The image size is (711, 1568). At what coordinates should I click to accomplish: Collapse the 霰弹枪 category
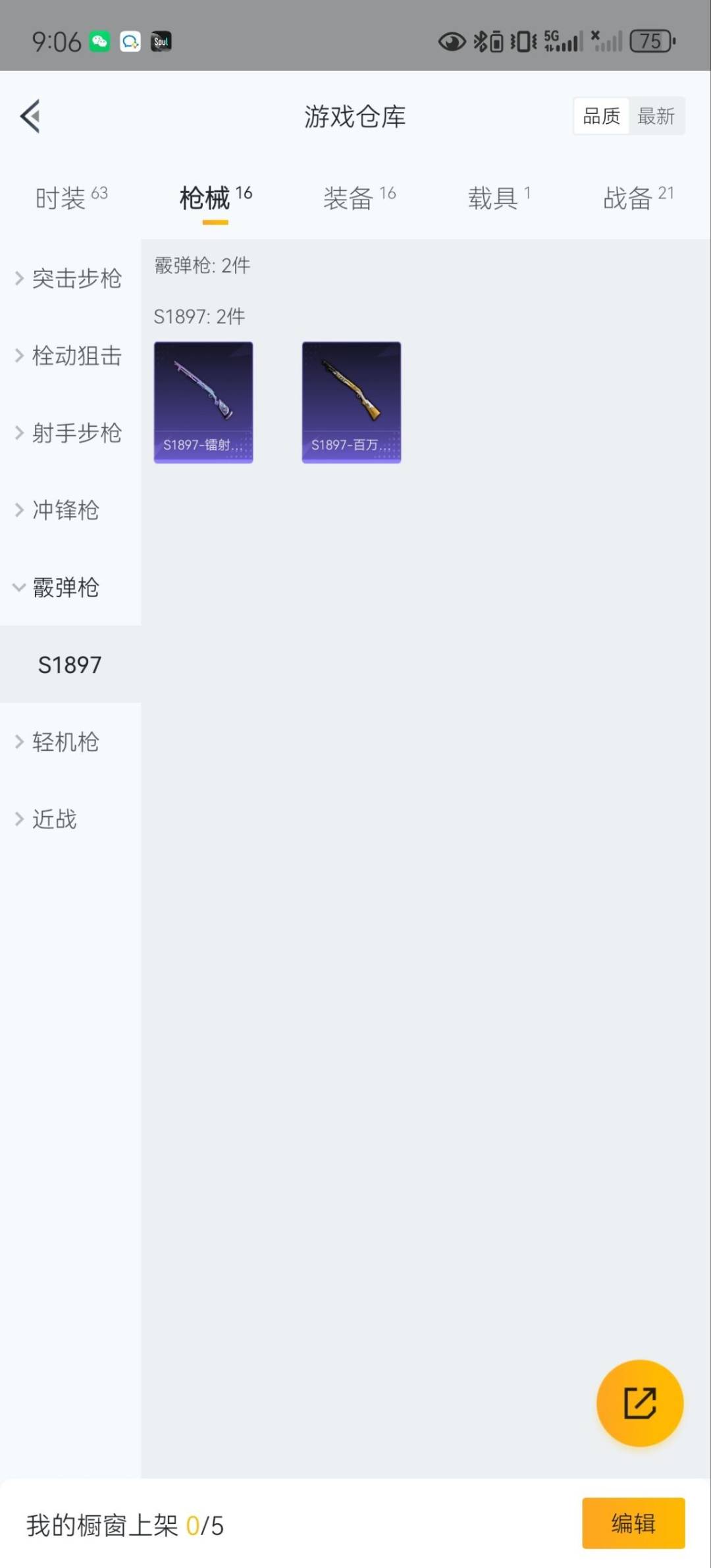[x=58, y=587]
